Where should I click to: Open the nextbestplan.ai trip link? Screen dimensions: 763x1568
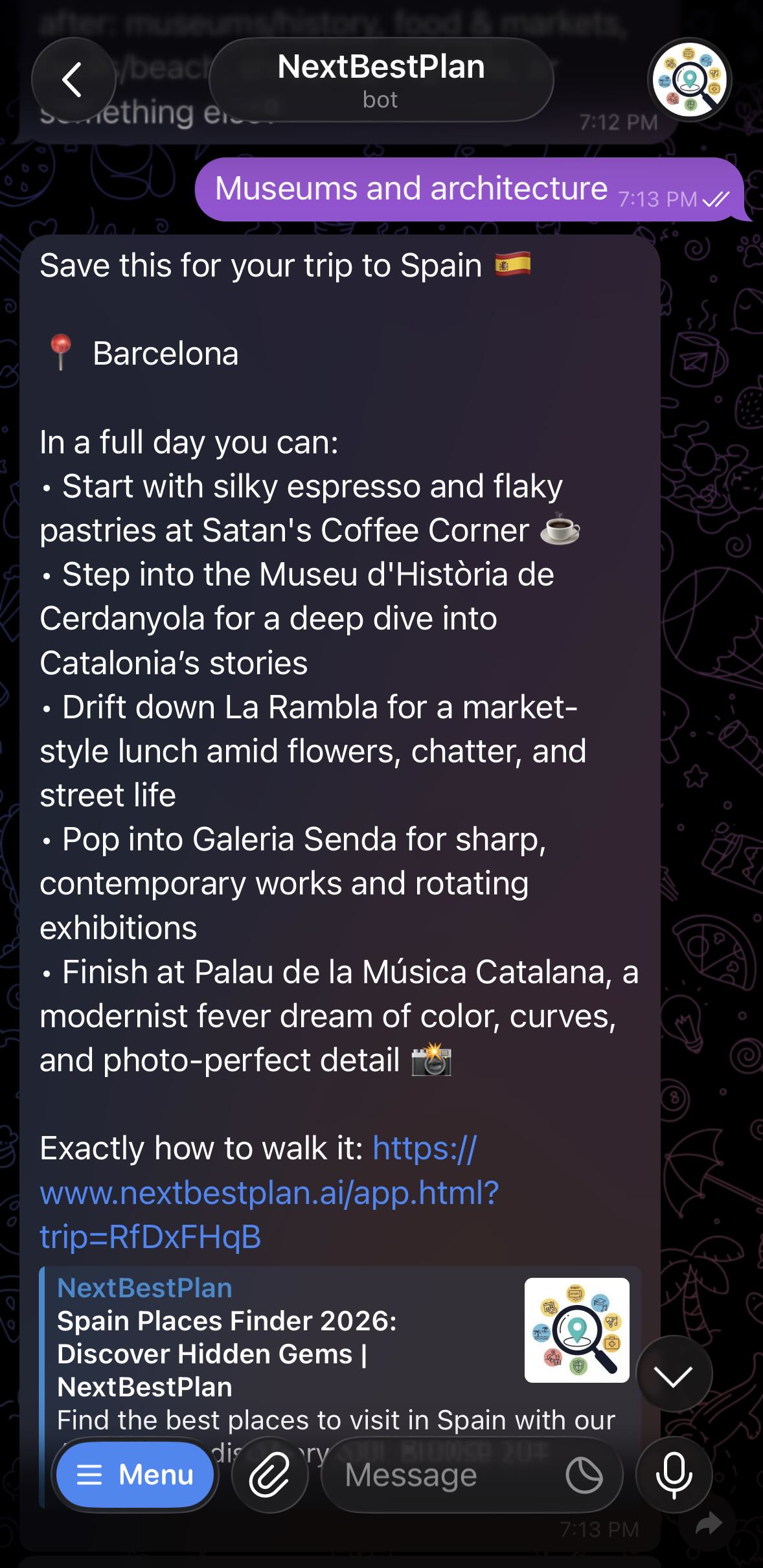click(x=269, y=1192)
